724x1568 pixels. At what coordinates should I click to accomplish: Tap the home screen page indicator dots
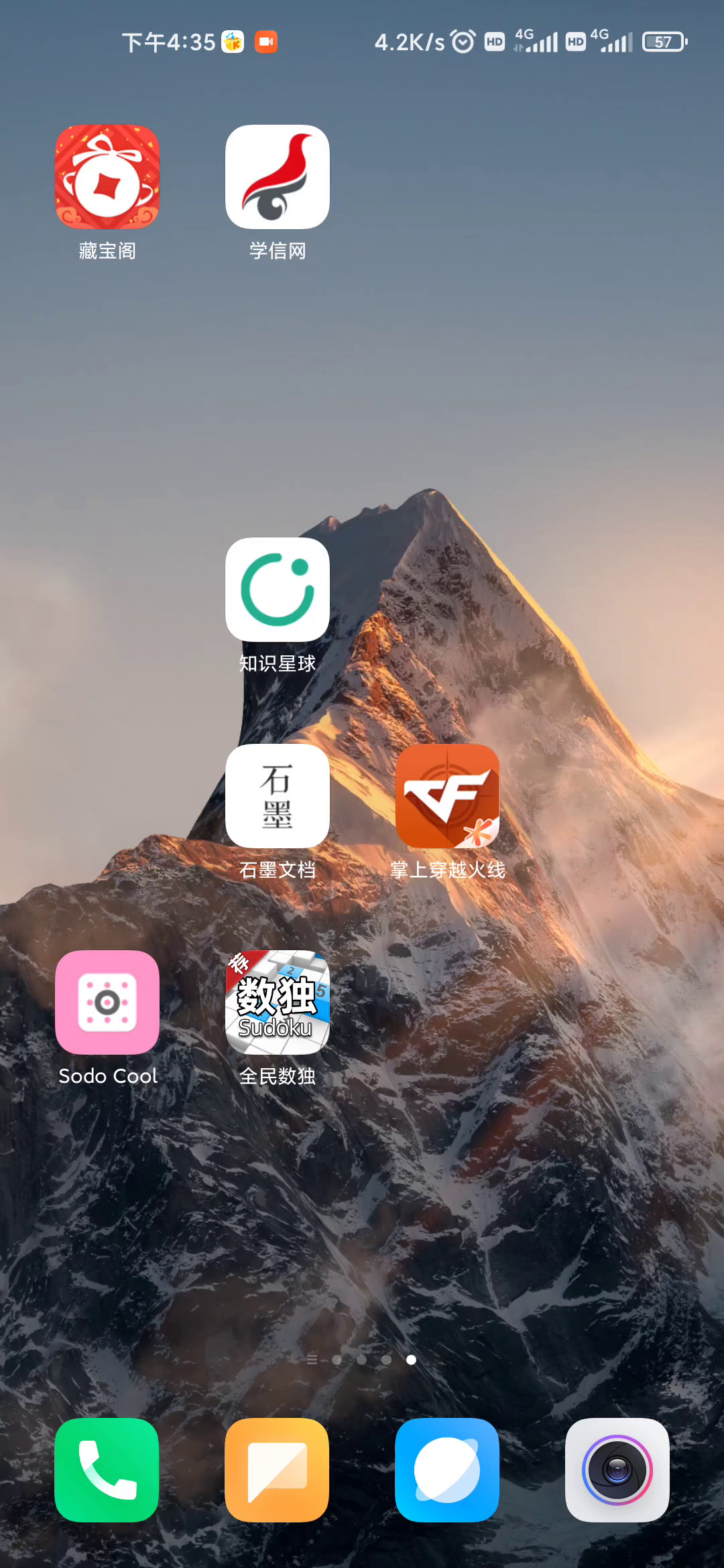click(362, 1360)
